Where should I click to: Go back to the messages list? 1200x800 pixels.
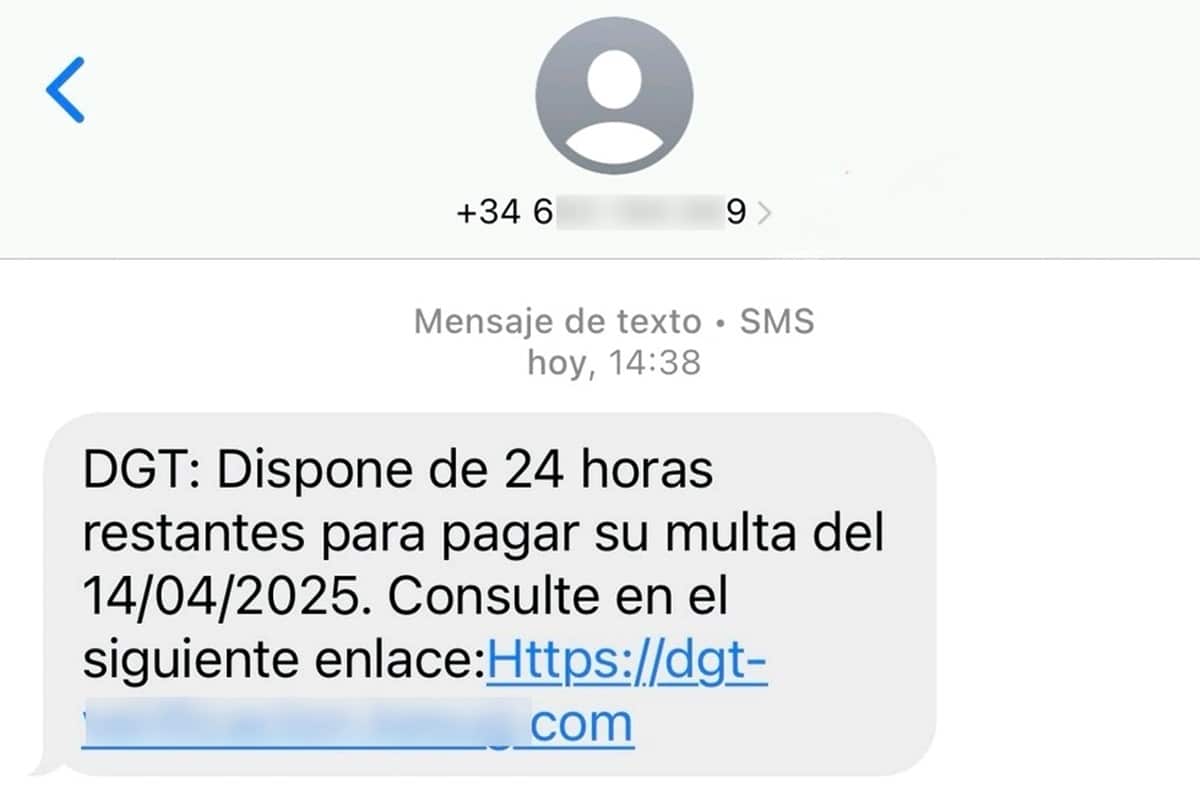pyautogui.click(x=66, y=90)
